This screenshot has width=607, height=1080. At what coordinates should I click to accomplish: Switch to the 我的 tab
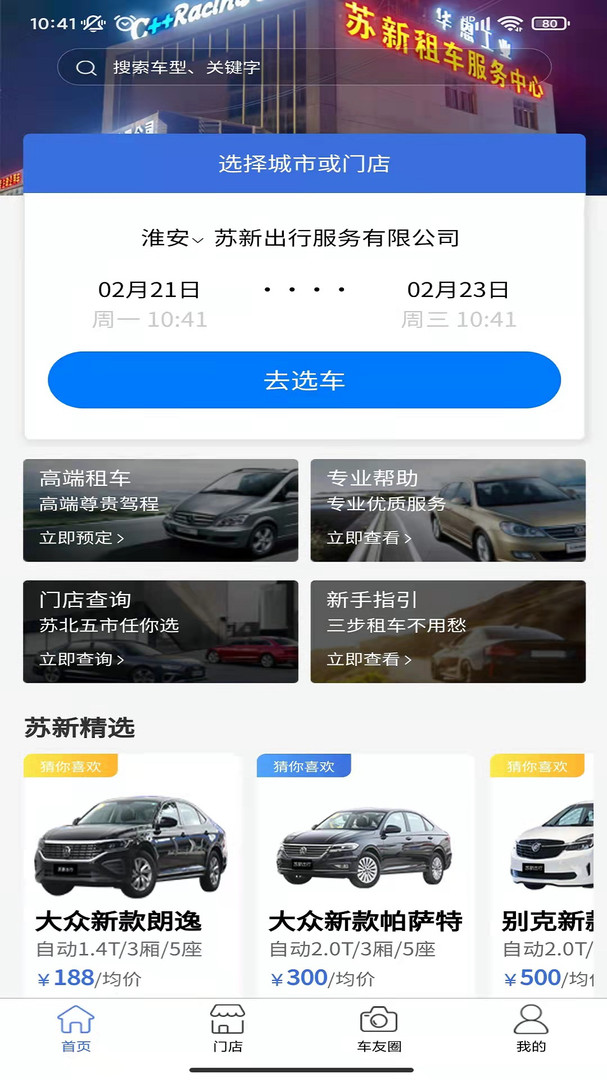[531, 1029]
